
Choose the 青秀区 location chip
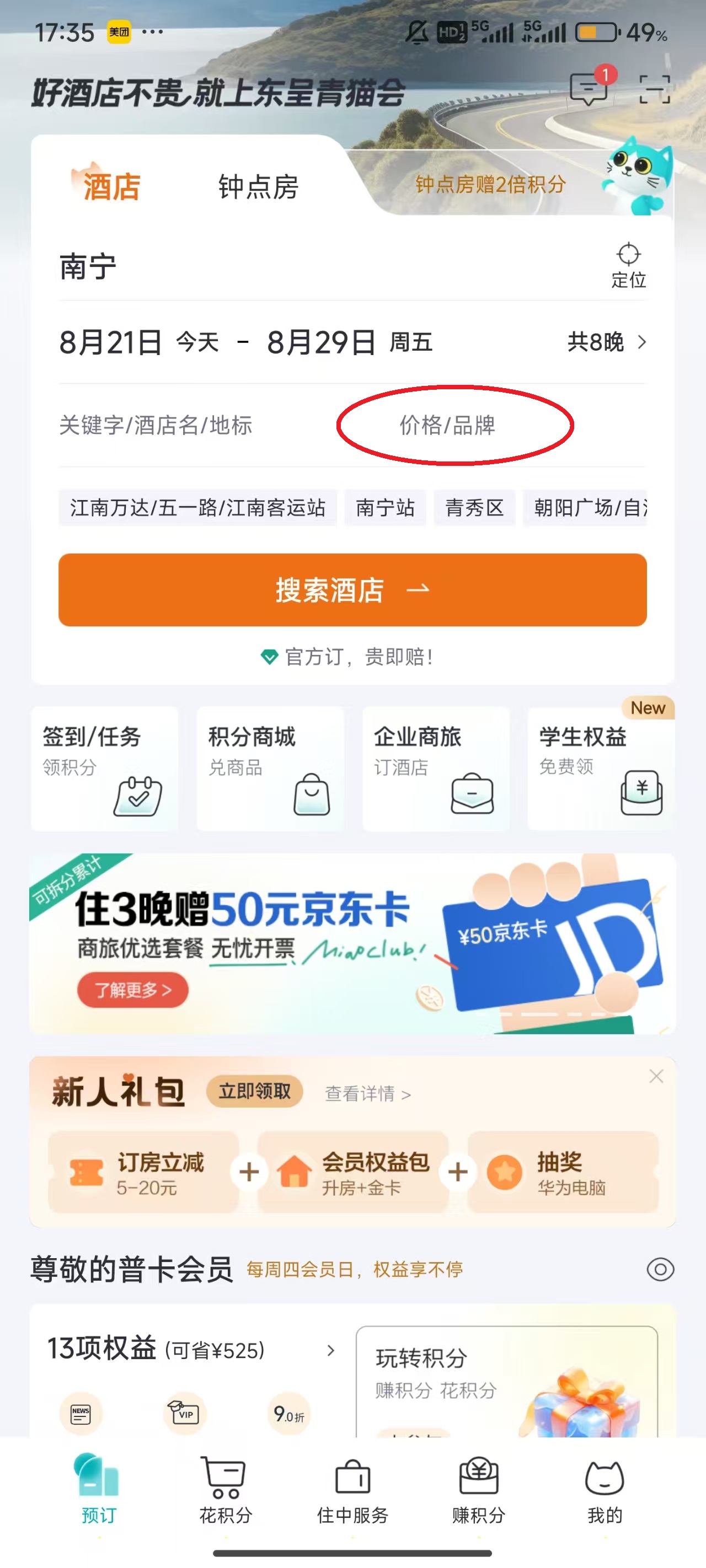pyautogui.click(x=474, y=507)
